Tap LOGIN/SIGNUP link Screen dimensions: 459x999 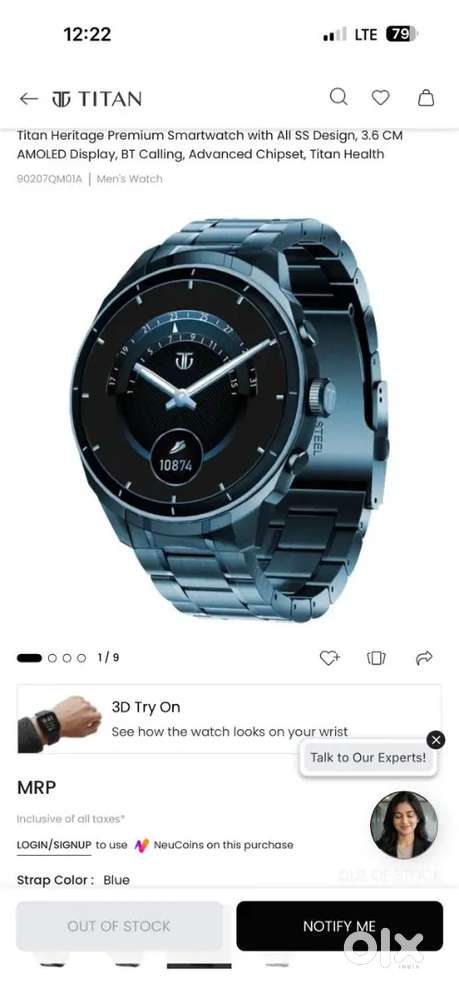coord(54,845)
